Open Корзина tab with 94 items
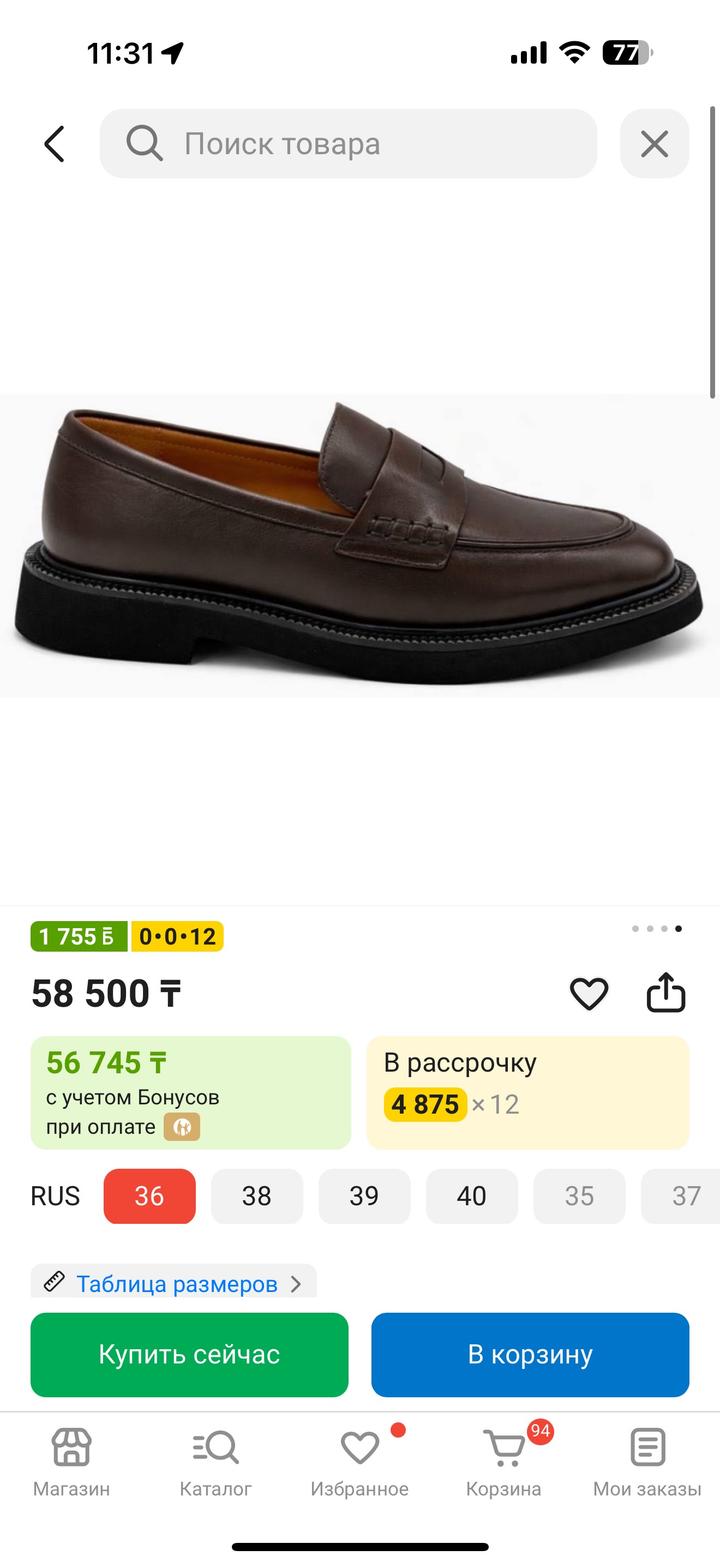Image resolution: width=720 pixels, height=1564 pixels. click(x=503, y=1461)
